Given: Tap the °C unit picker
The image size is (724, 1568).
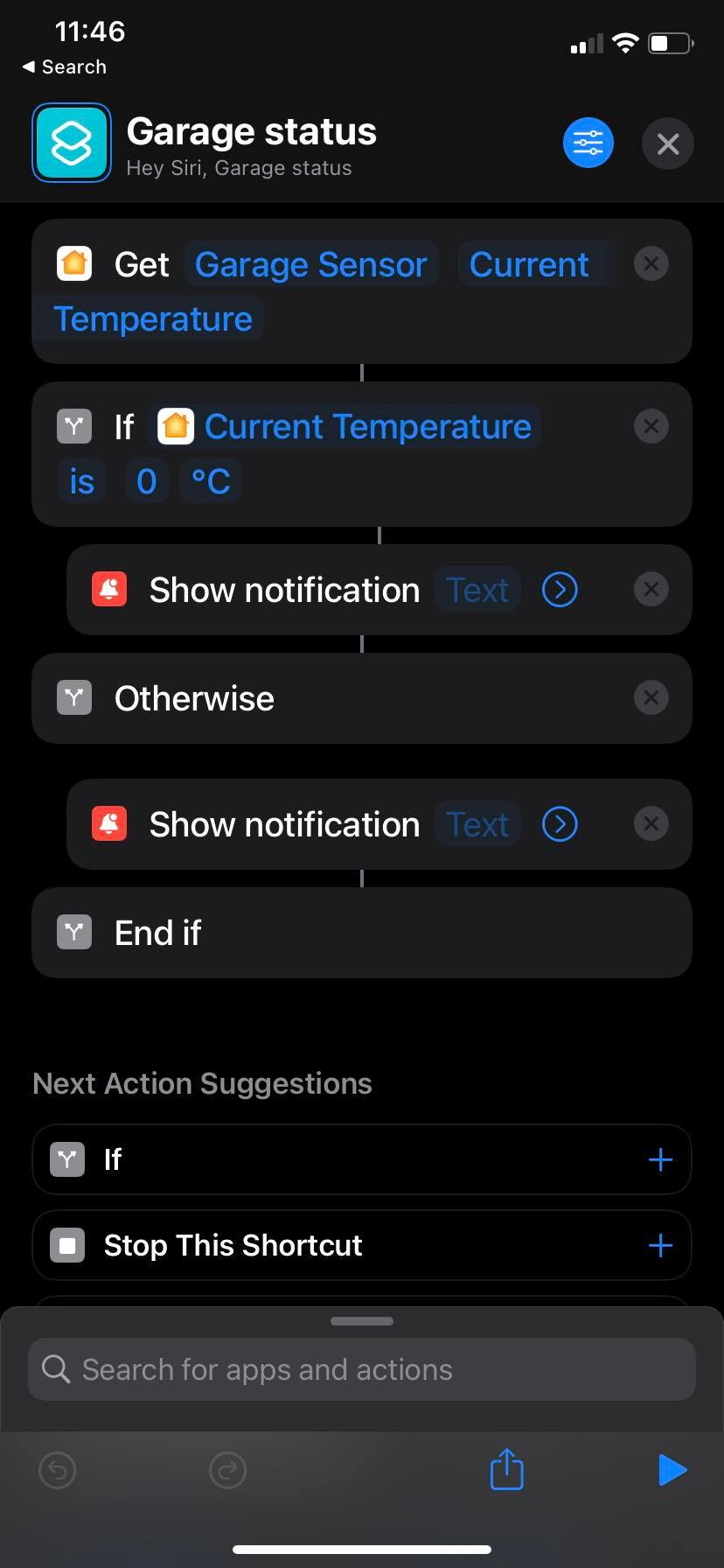Looking at the screenshot, I should (210, 480).
